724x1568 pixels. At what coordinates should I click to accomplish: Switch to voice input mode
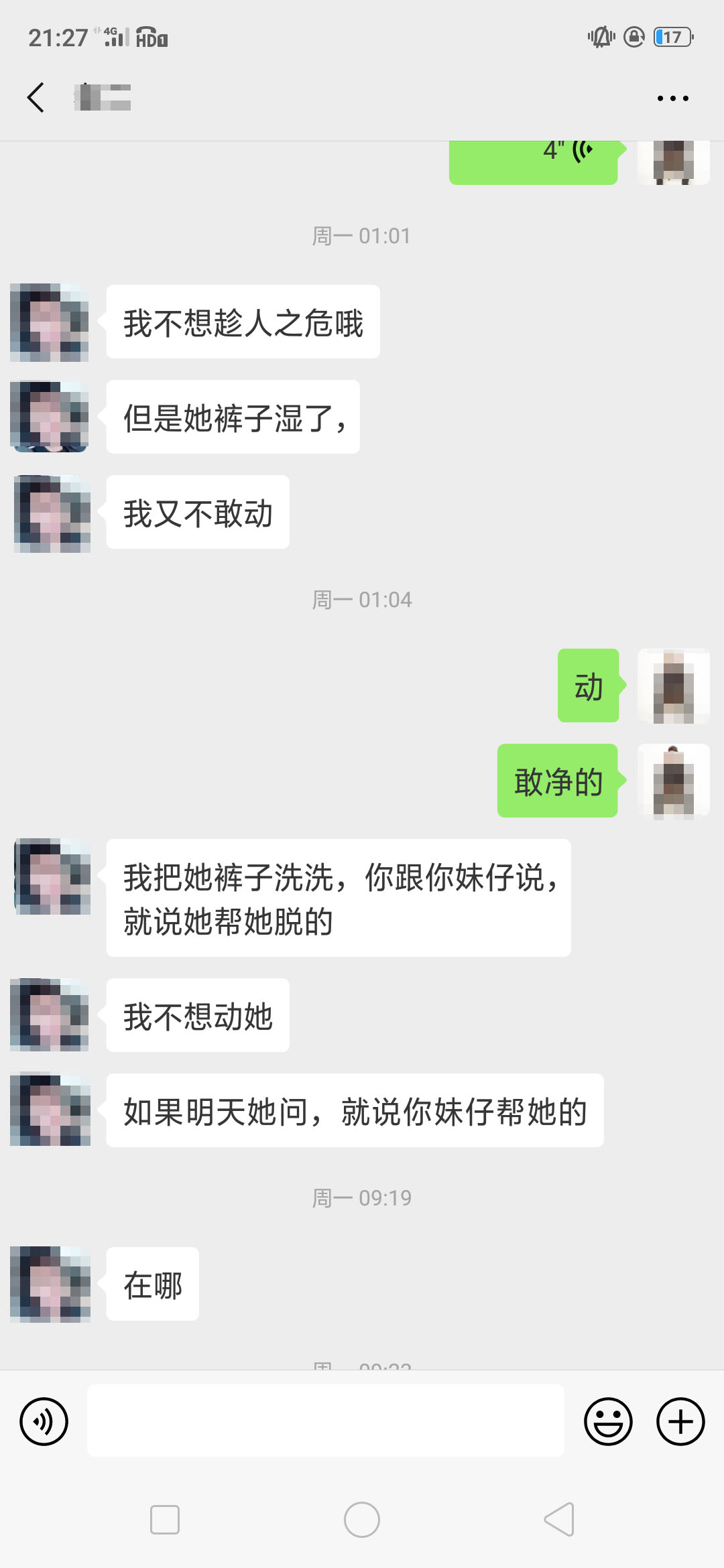[x=44, y=1421]
